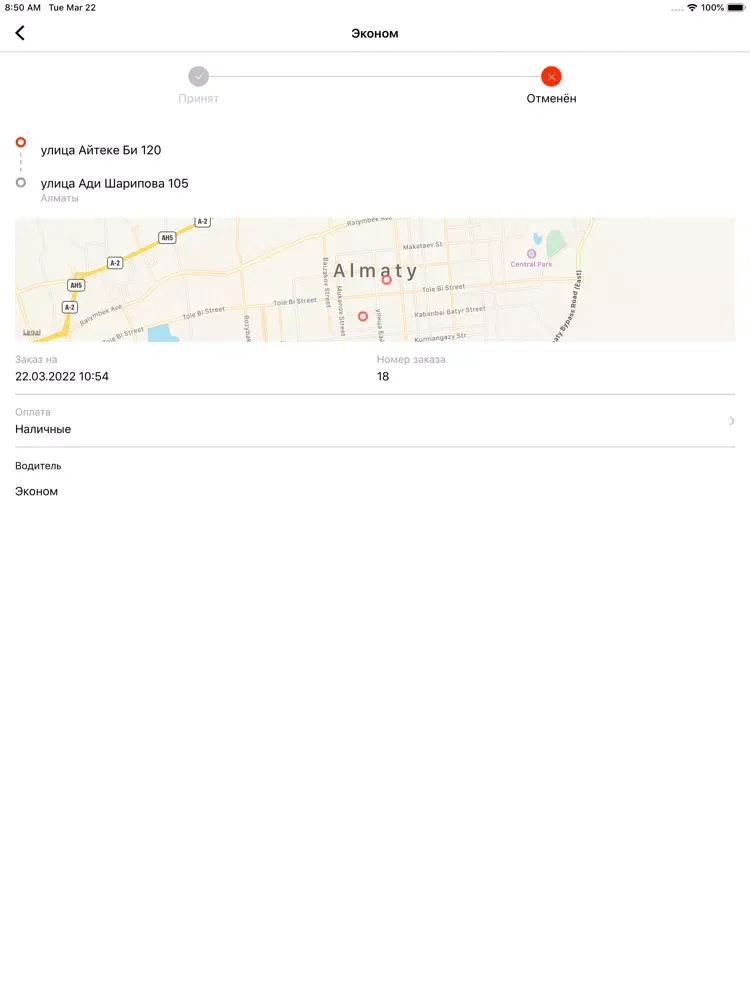Image resolution: width=750 pixels, height=1000 pixels.
Task: Tap the back arrow icon
Action: click(20, 32)
